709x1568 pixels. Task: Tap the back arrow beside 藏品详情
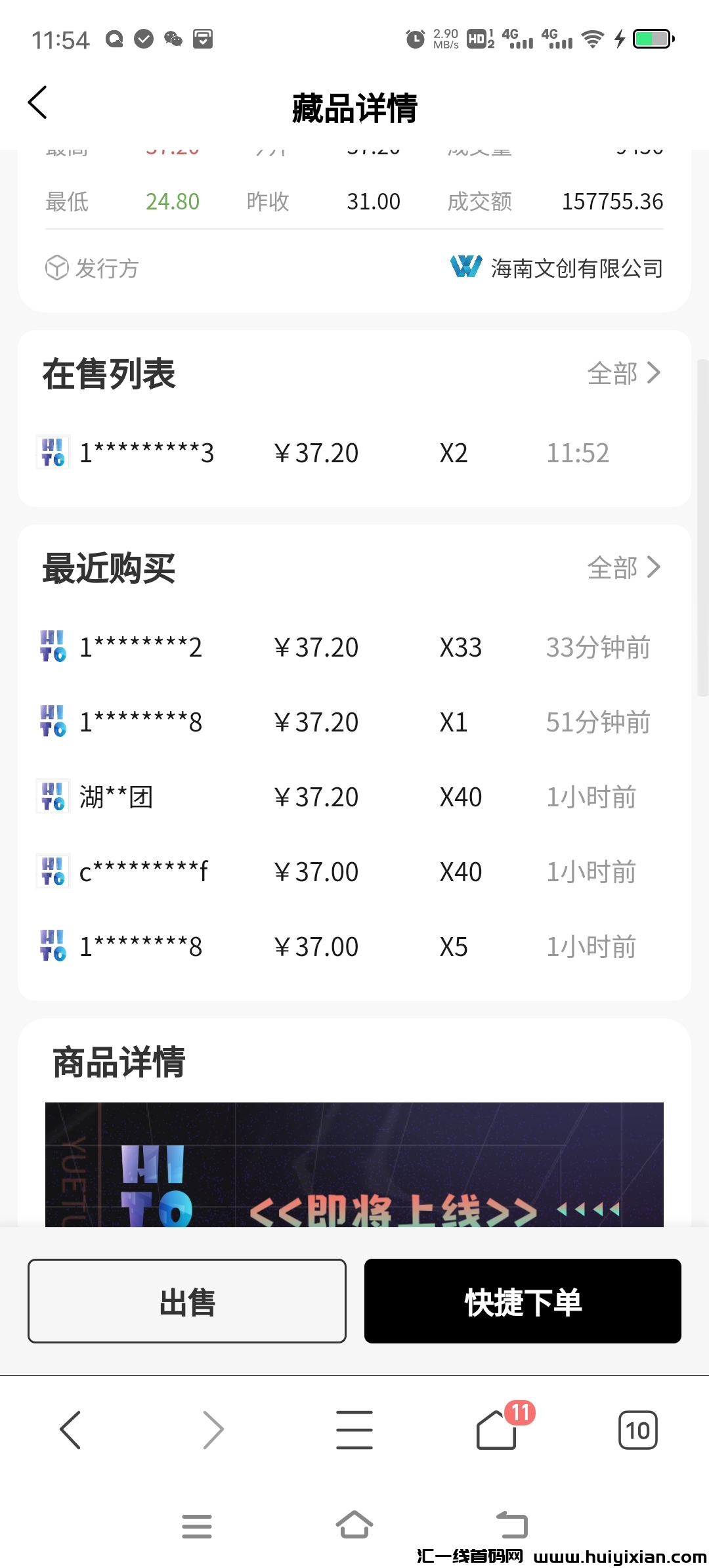(37, 103)
